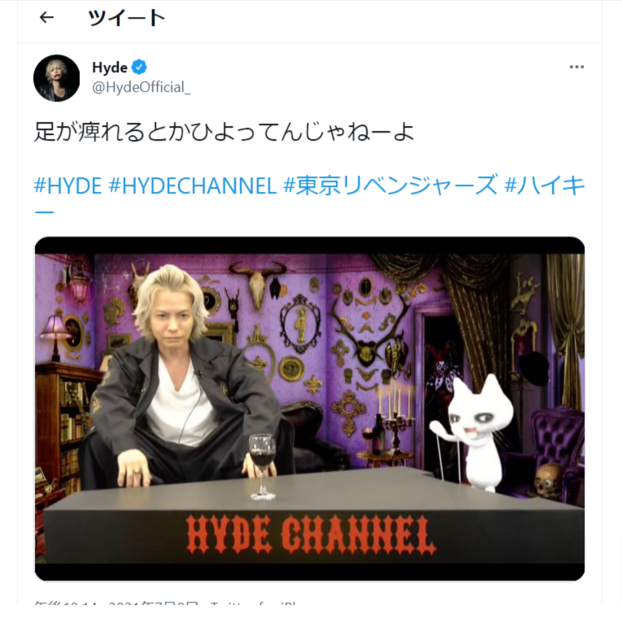Open the #東京リベンジャーズ hashtag
The height and width of the screenshot is (640, 622).
390,185
